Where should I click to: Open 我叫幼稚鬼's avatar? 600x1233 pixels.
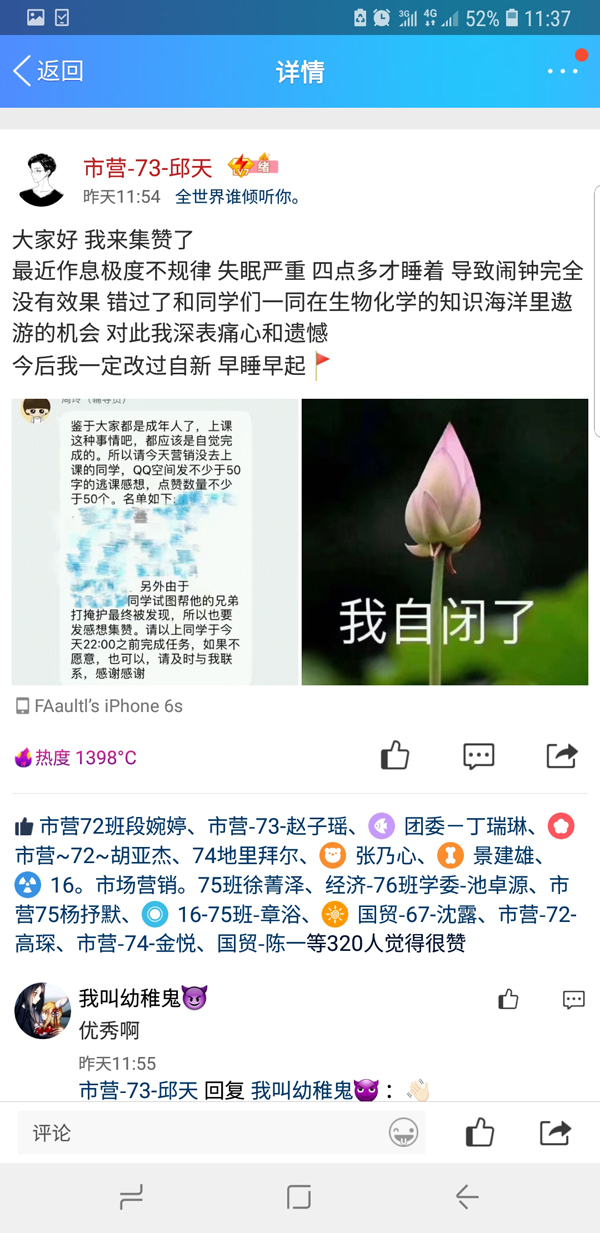pos(42,1010)
